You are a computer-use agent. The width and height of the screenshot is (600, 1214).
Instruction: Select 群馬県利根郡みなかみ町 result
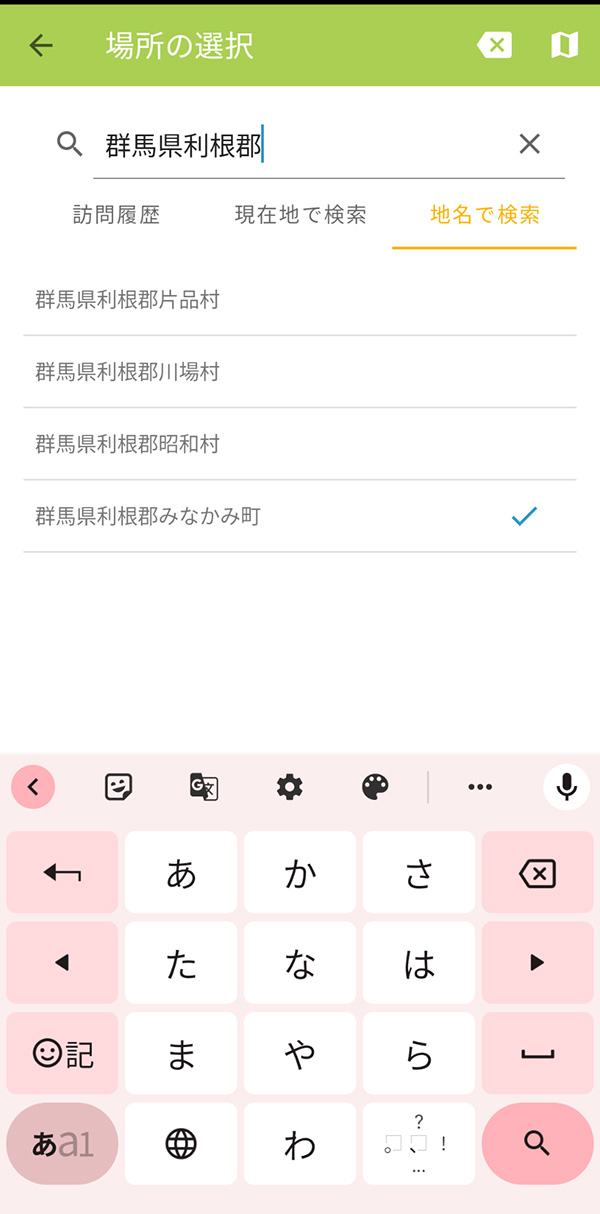[x=300, y=516]
